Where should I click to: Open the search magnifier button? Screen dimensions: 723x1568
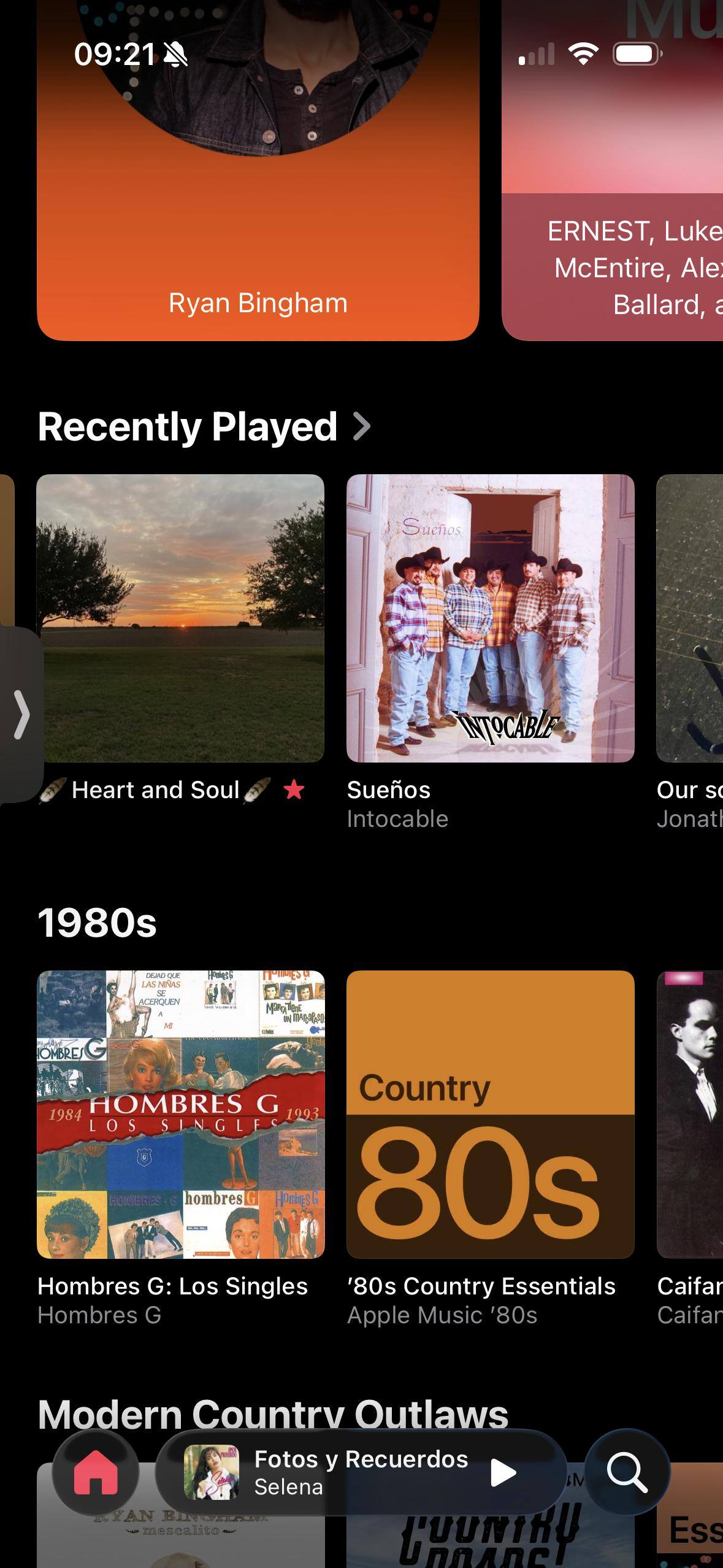point(627,1472)
